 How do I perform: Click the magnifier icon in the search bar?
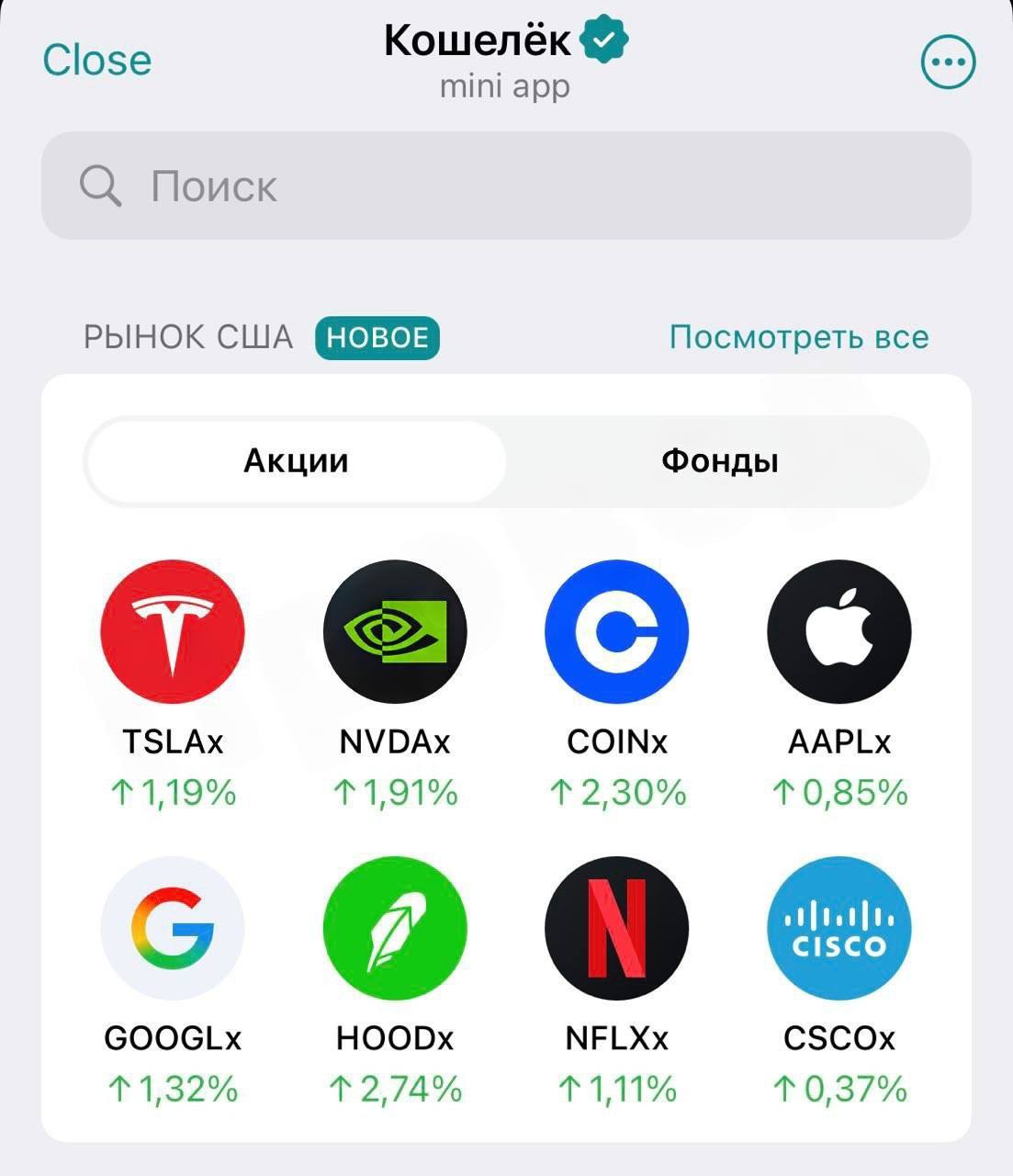coord(100,186)
